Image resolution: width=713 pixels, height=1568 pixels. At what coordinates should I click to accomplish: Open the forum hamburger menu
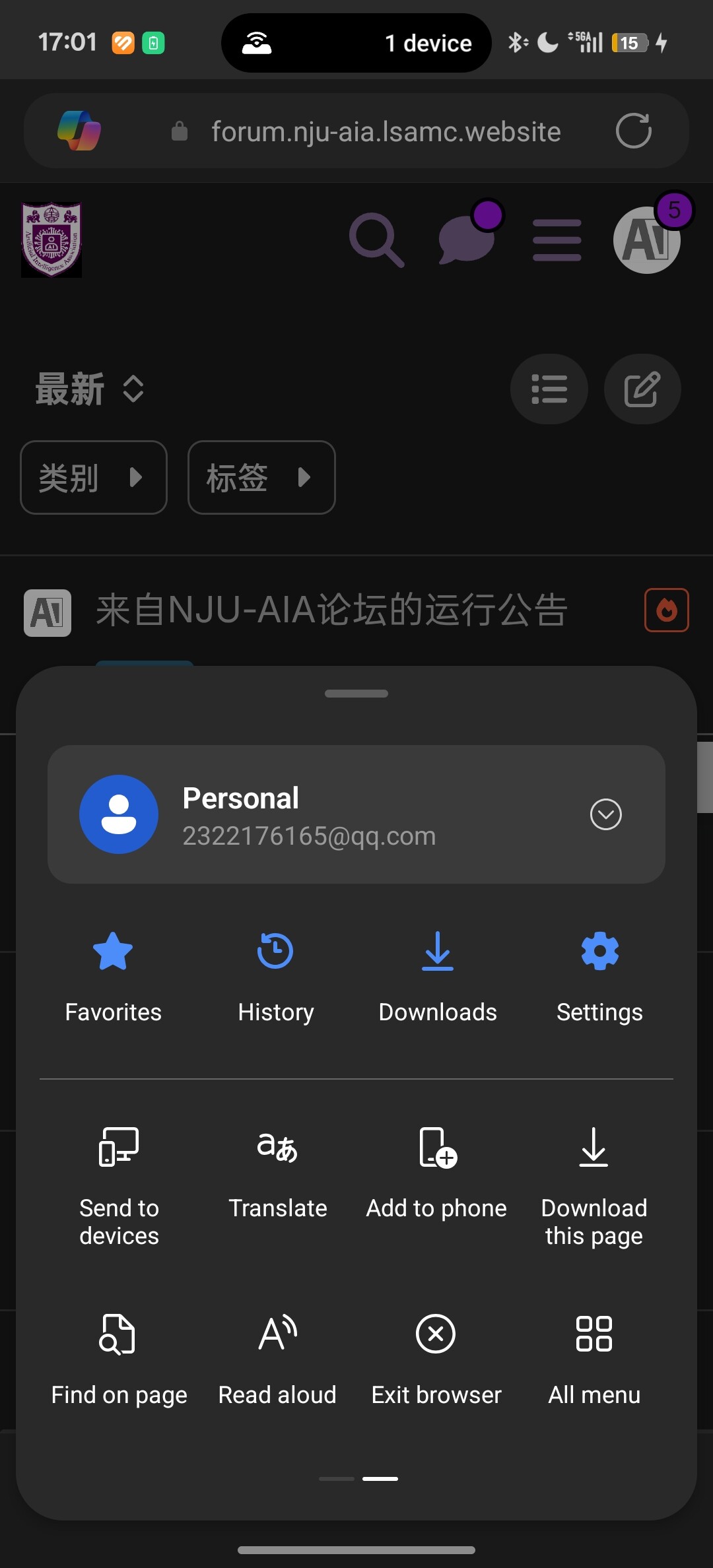(x=557, y=240)
